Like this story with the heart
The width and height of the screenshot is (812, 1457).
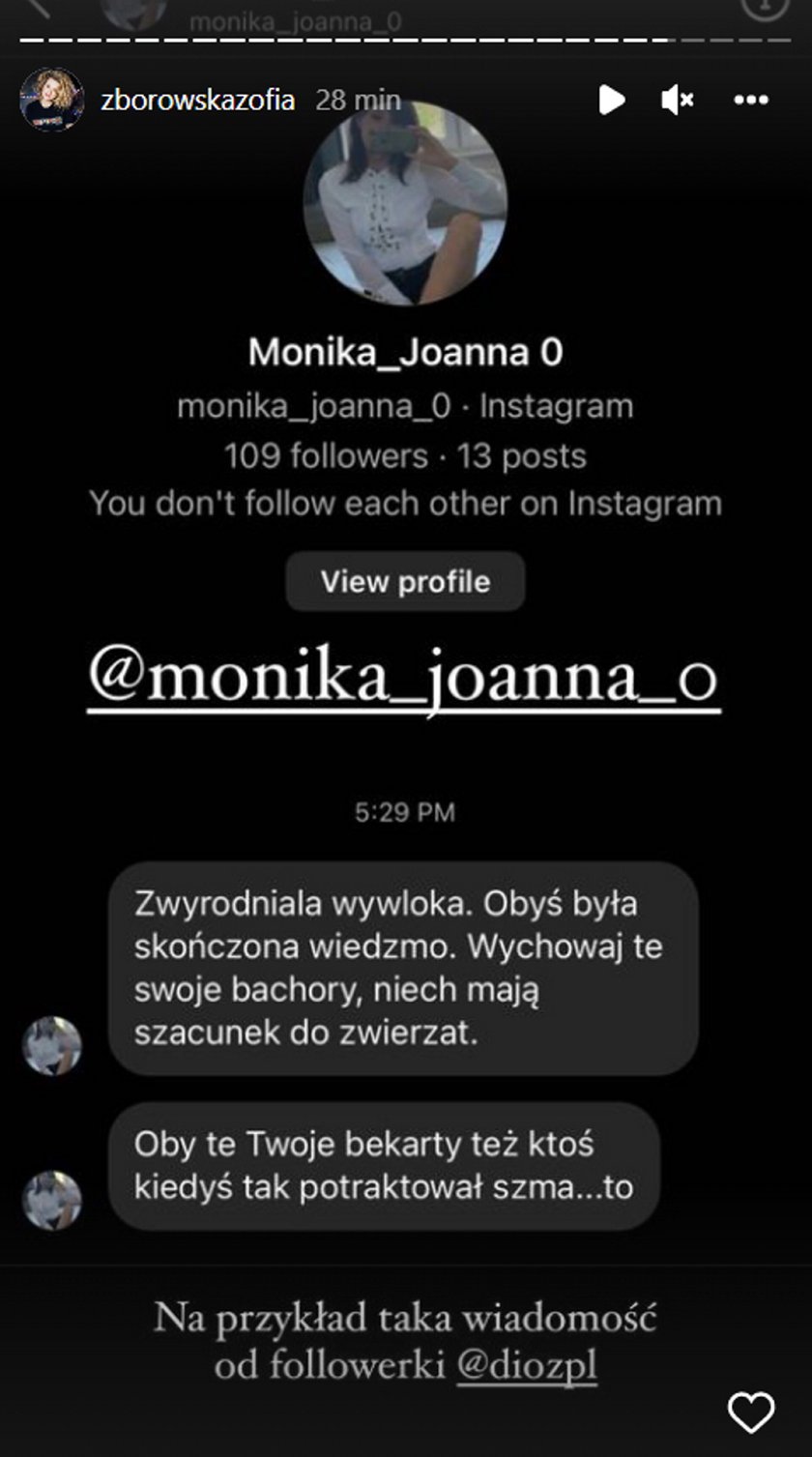click(751, 1413)
